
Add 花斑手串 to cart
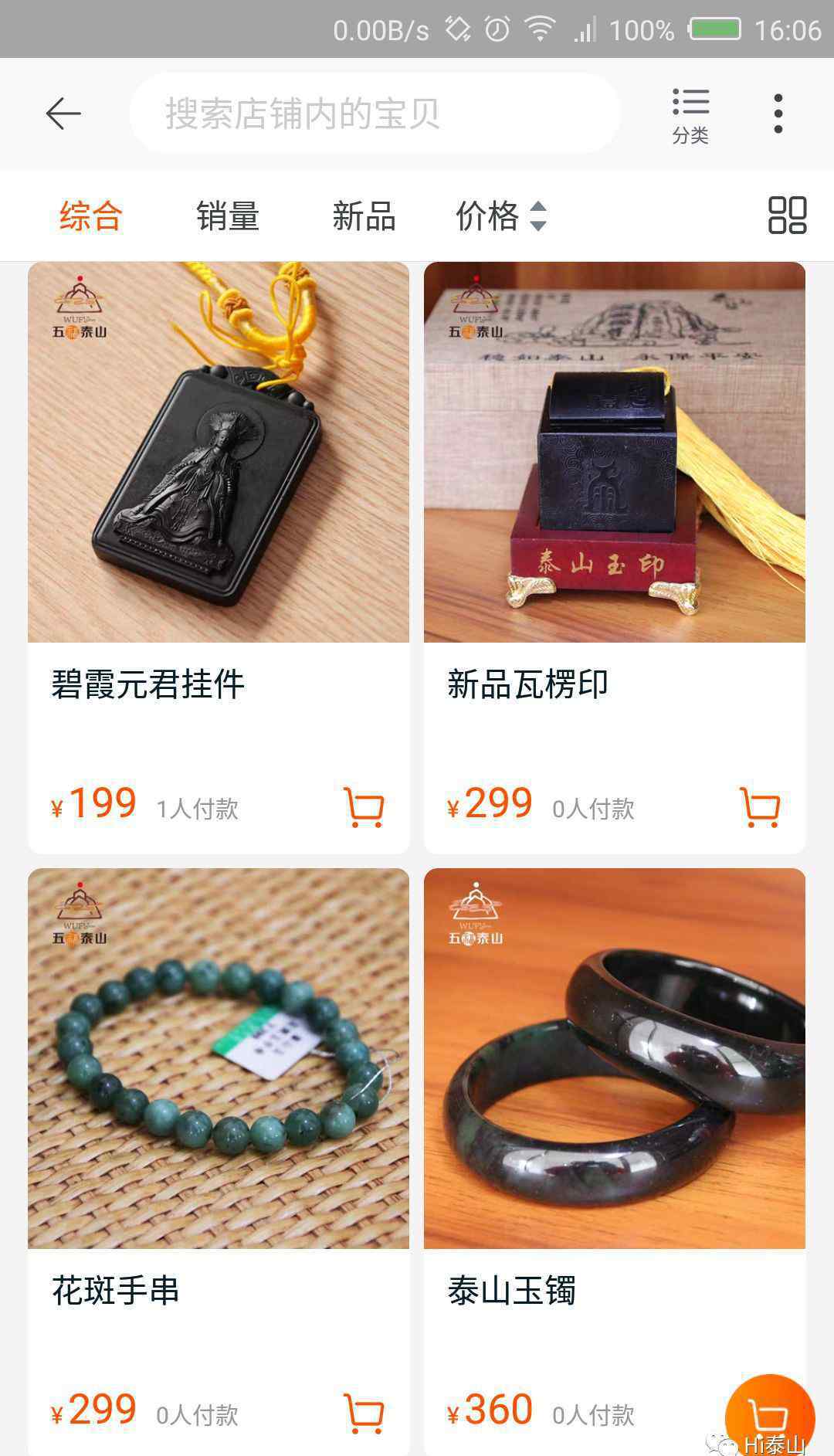point(363,1413)
